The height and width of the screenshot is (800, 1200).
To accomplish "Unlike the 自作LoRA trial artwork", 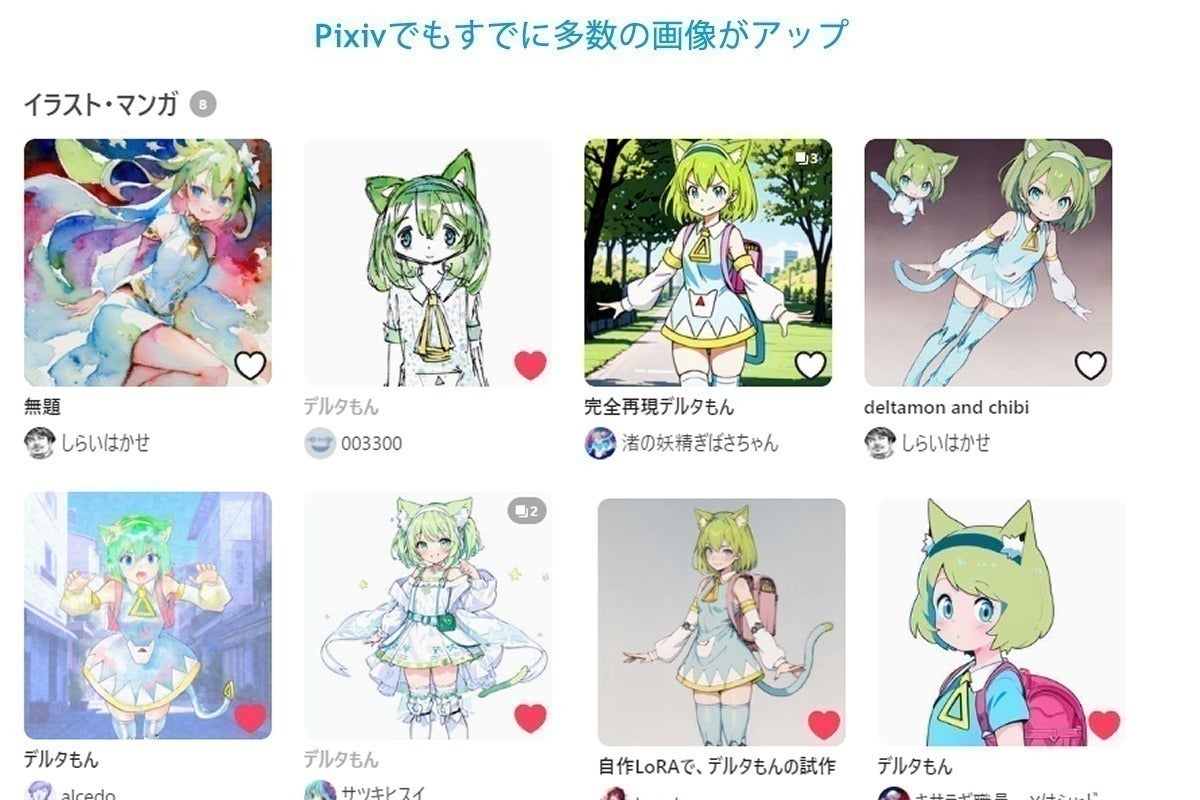I will click(823, 724).
